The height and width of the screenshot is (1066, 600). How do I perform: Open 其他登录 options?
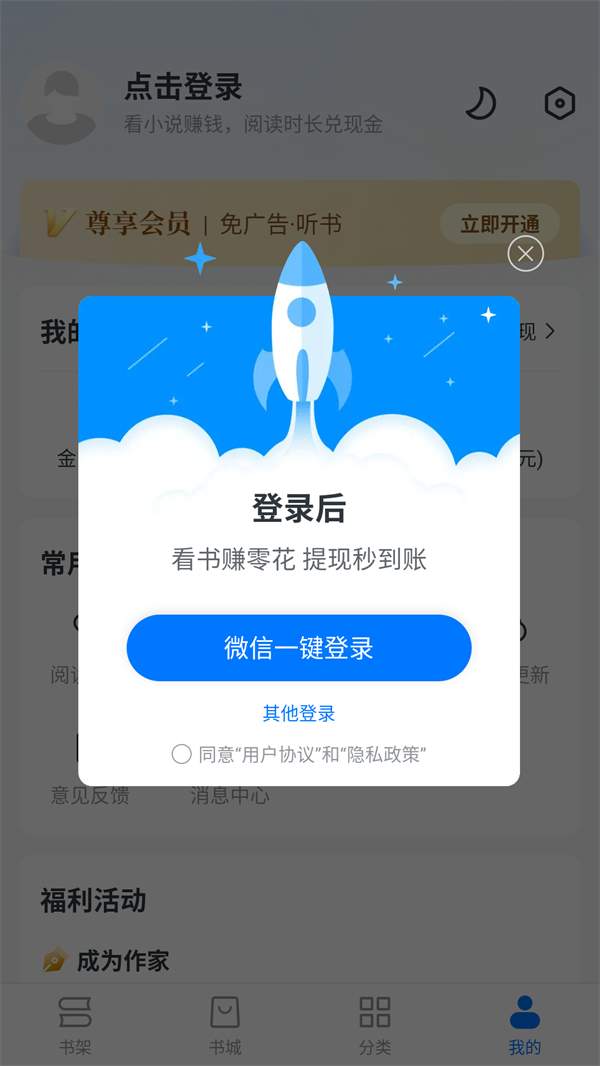coord(299,713)
